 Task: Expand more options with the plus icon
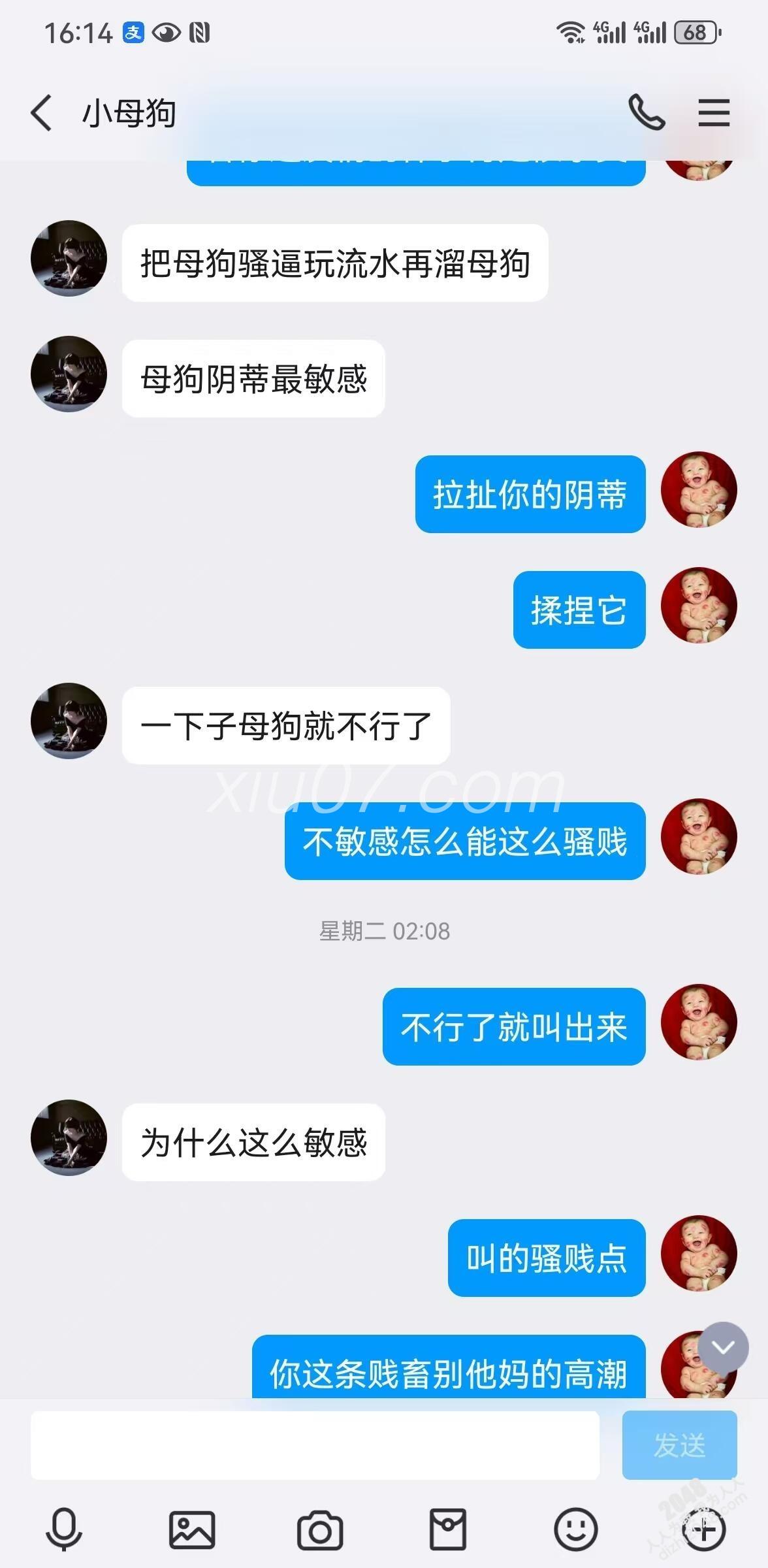pyautogui.click(x=703, y=1529)
